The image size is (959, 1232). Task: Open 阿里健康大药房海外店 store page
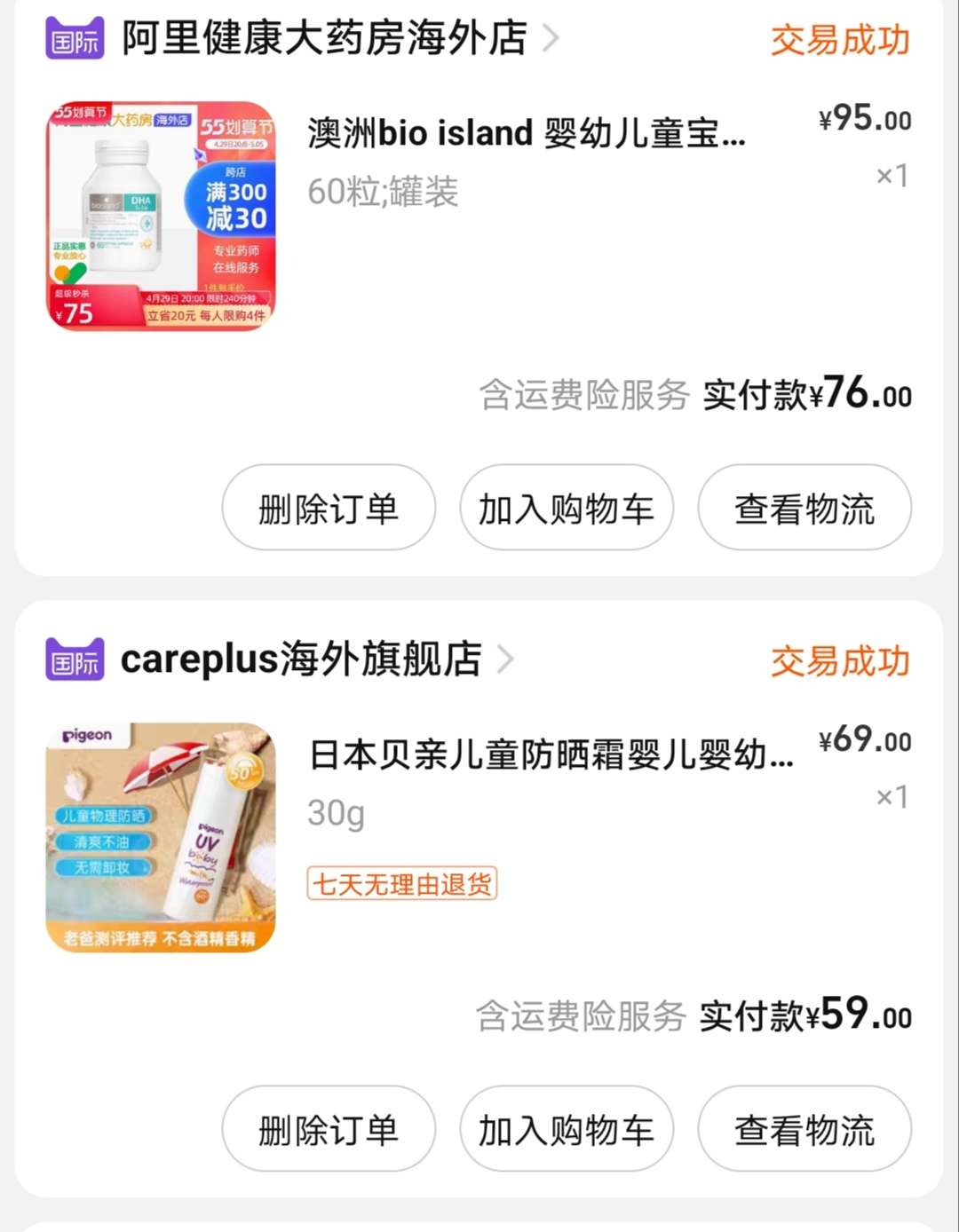pos(324,39)
